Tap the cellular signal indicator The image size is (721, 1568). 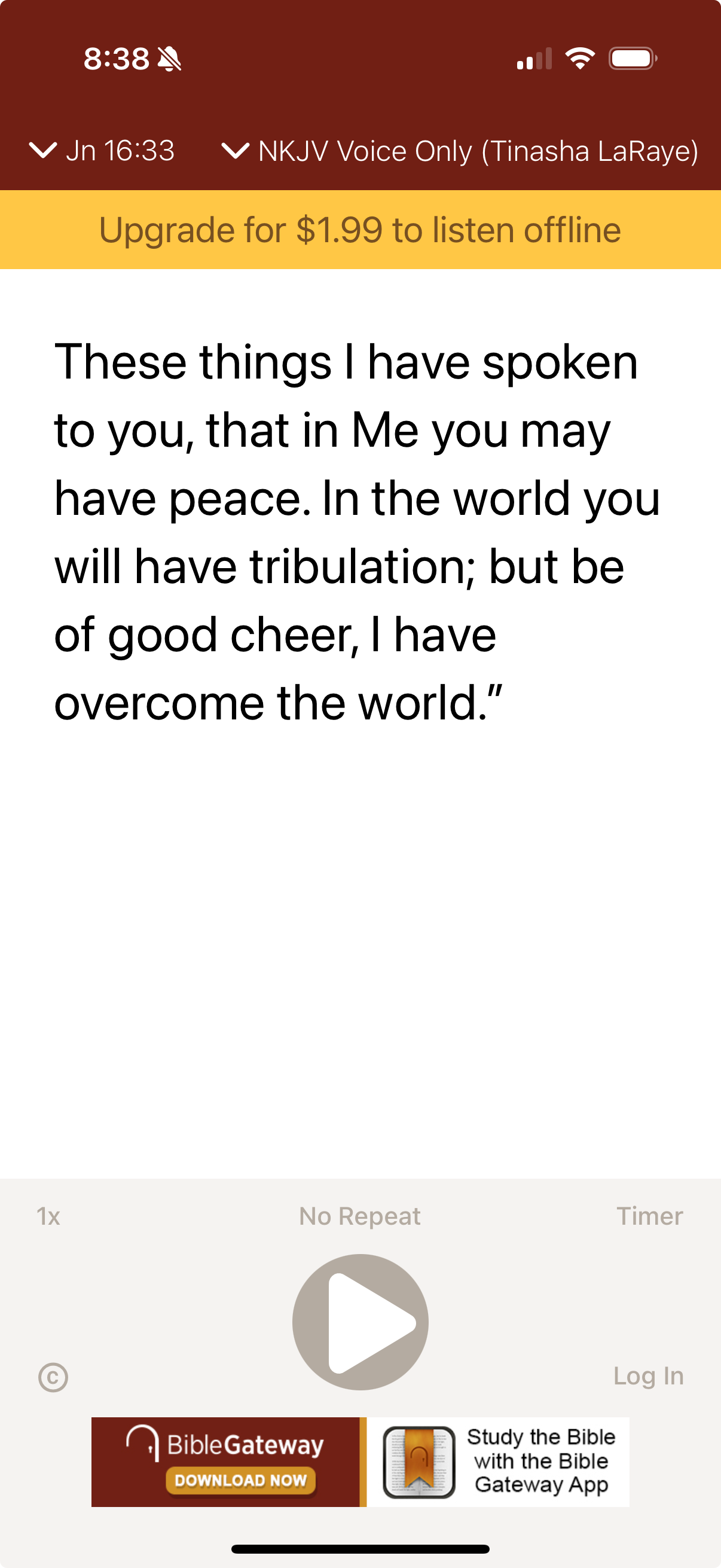(534, 59)
